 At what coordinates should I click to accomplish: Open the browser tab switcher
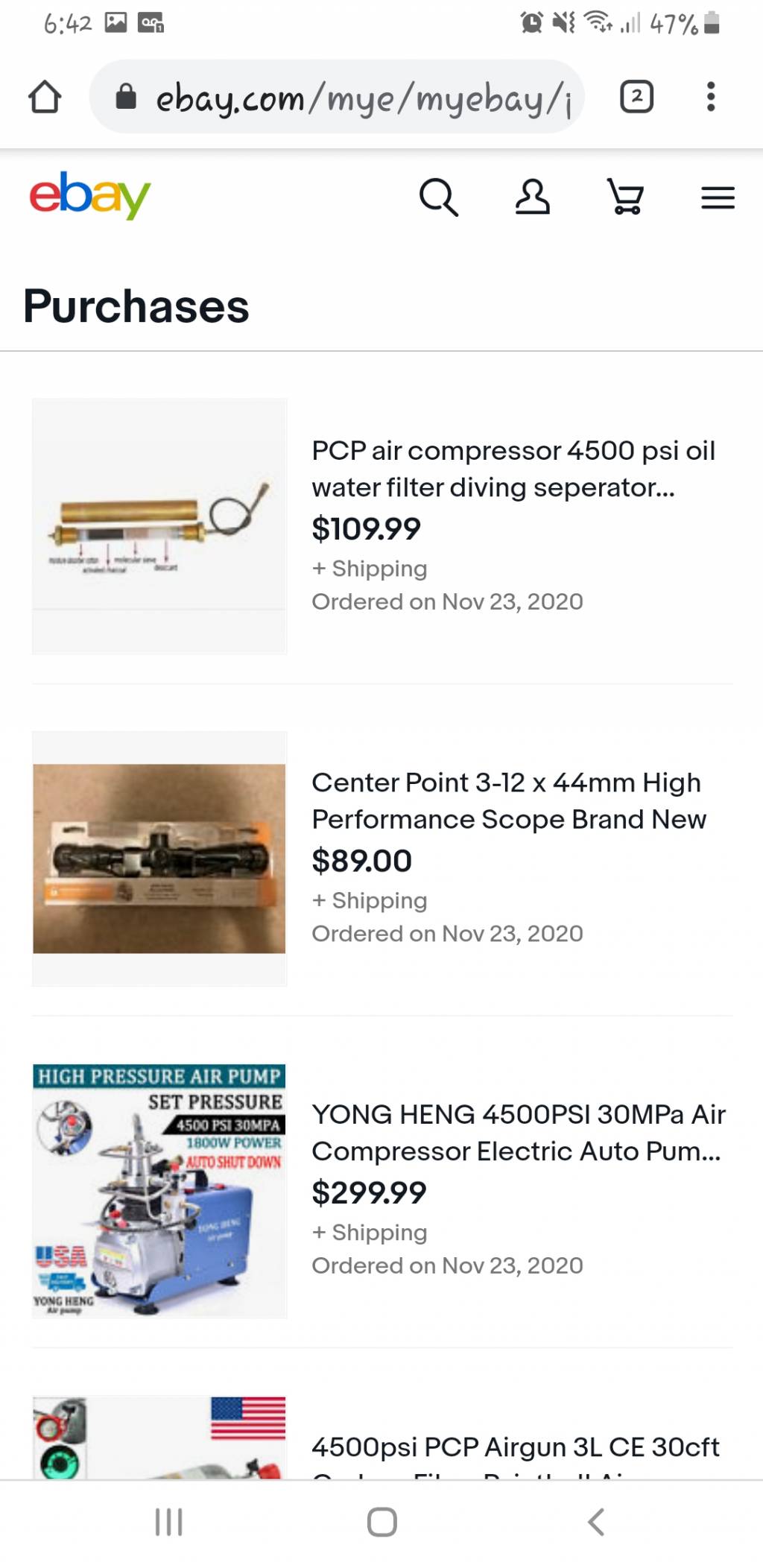636,97
